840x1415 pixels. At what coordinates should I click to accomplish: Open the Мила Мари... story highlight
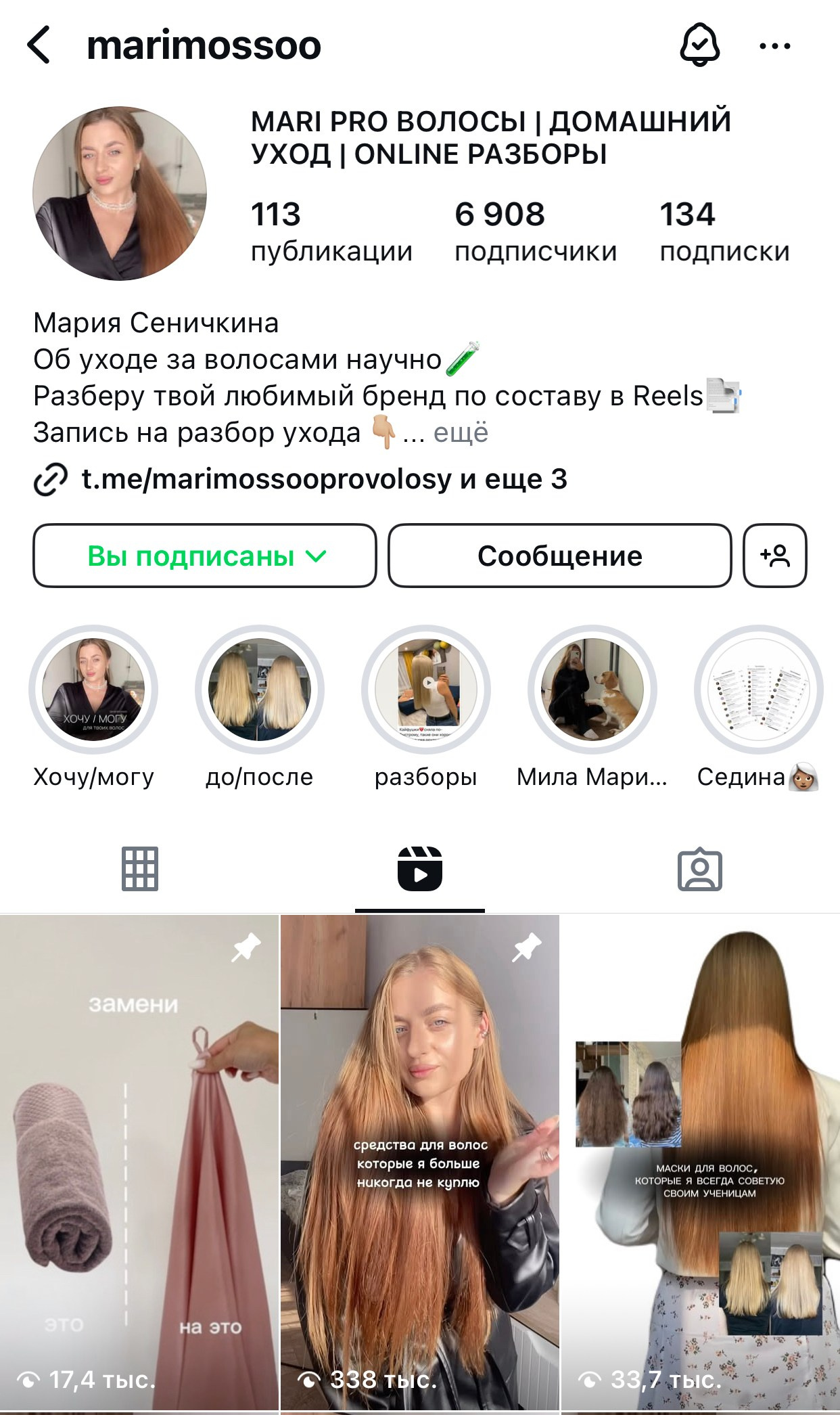[592, 690]
